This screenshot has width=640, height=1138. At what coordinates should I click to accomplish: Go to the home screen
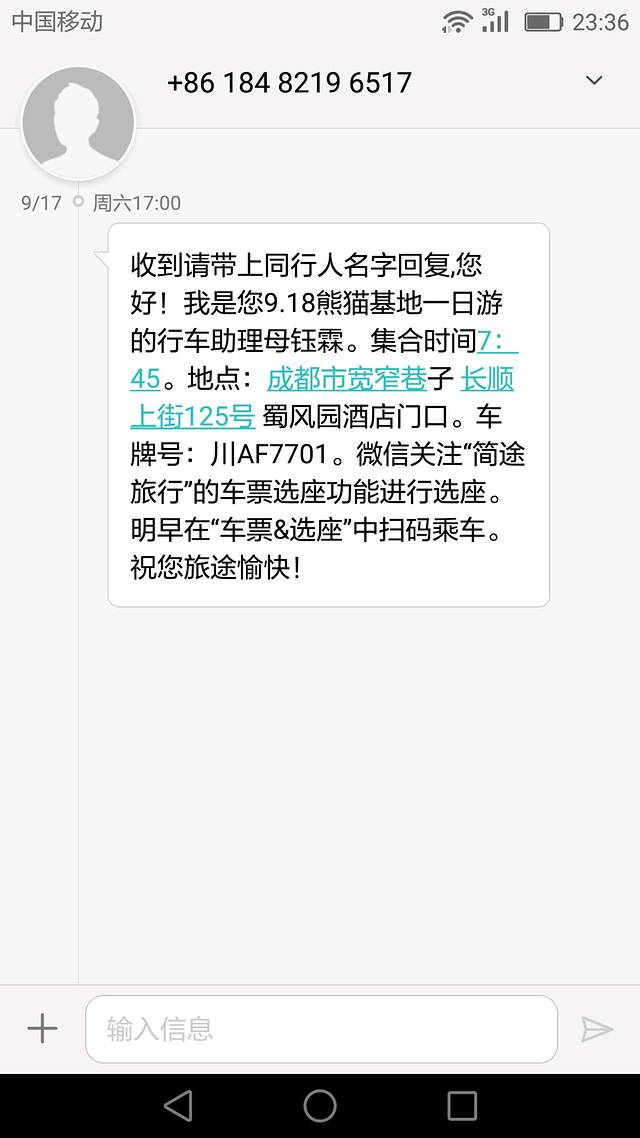tap(320, 1105)
